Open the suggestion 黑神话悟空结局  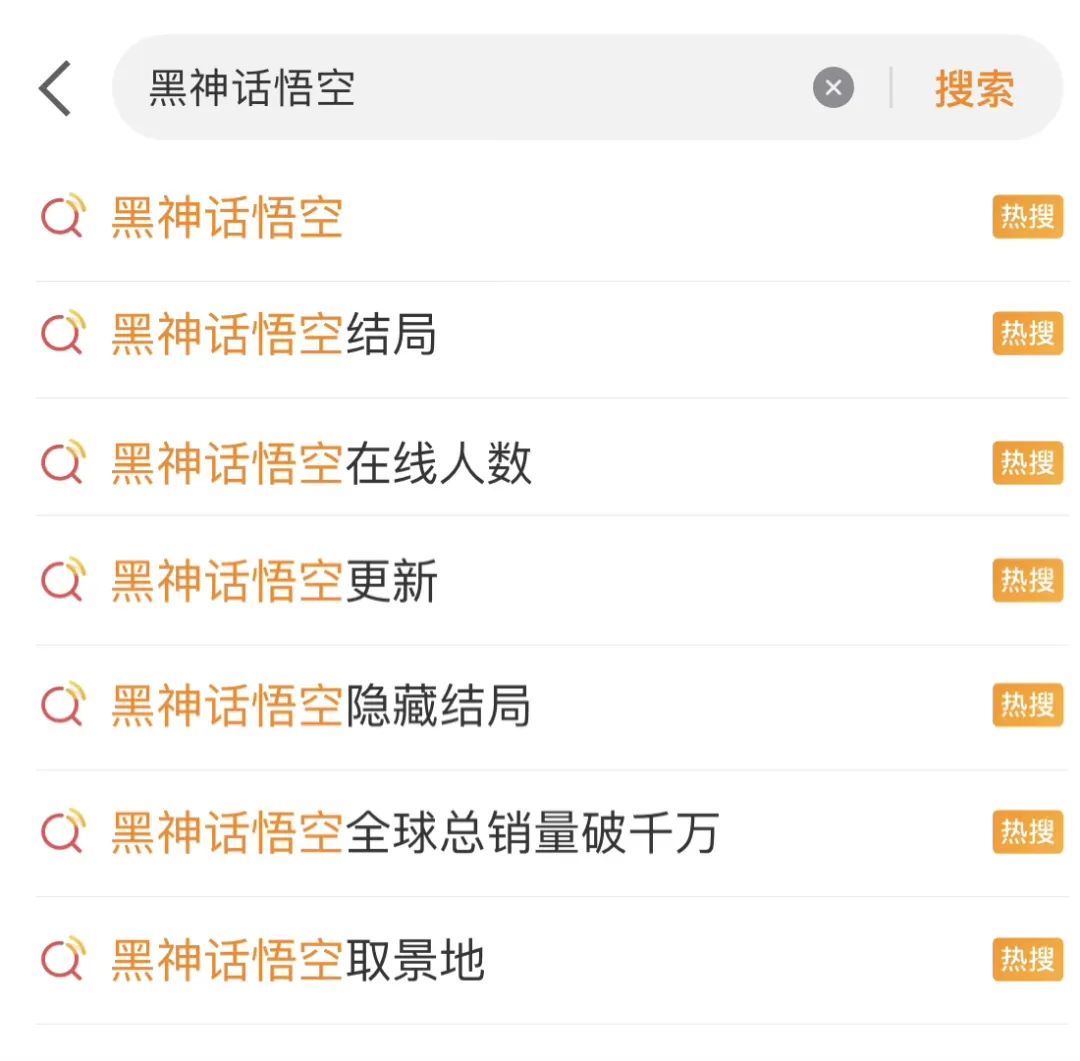273,334
